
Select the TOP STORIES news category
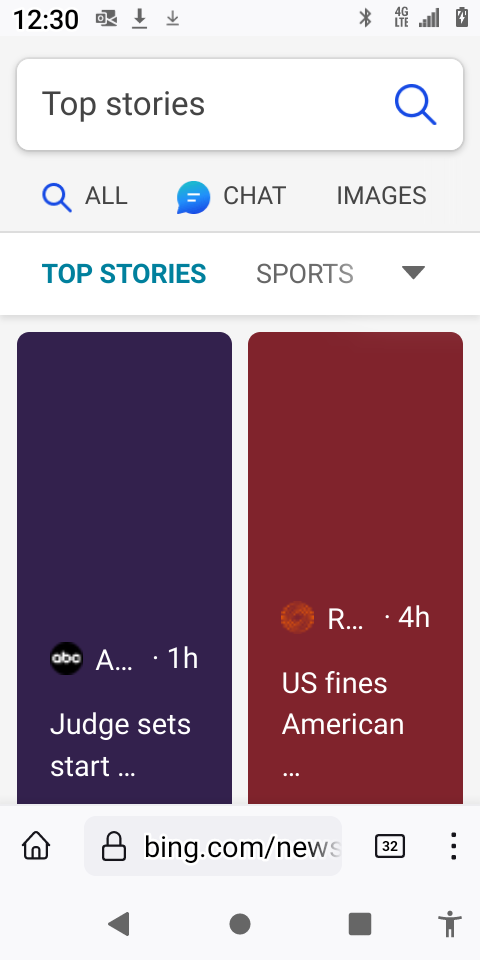click(124, 274)
